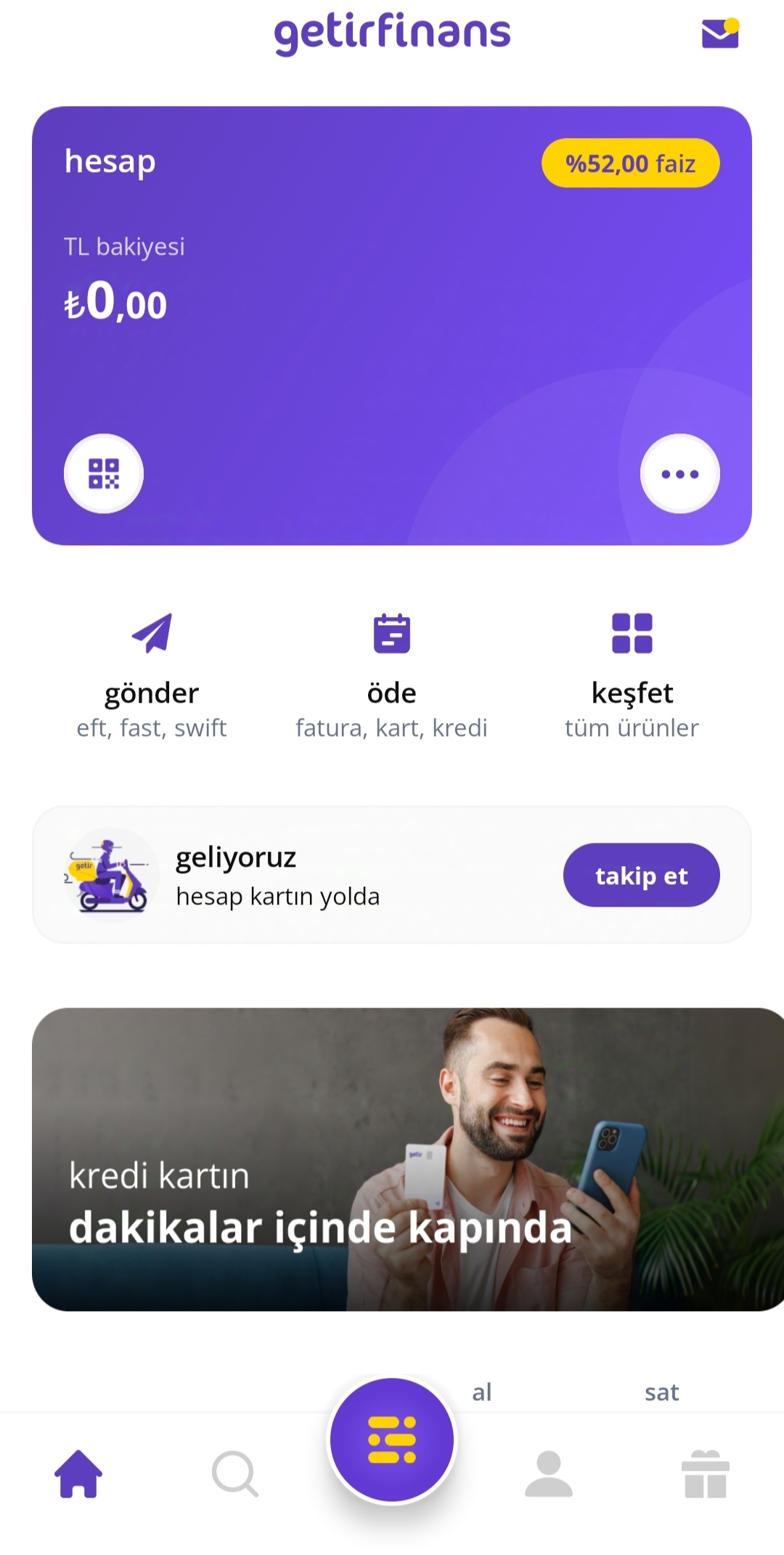Switch to the profile tab
Viewport: 784px width, 1555px height.
[549, 1474]
